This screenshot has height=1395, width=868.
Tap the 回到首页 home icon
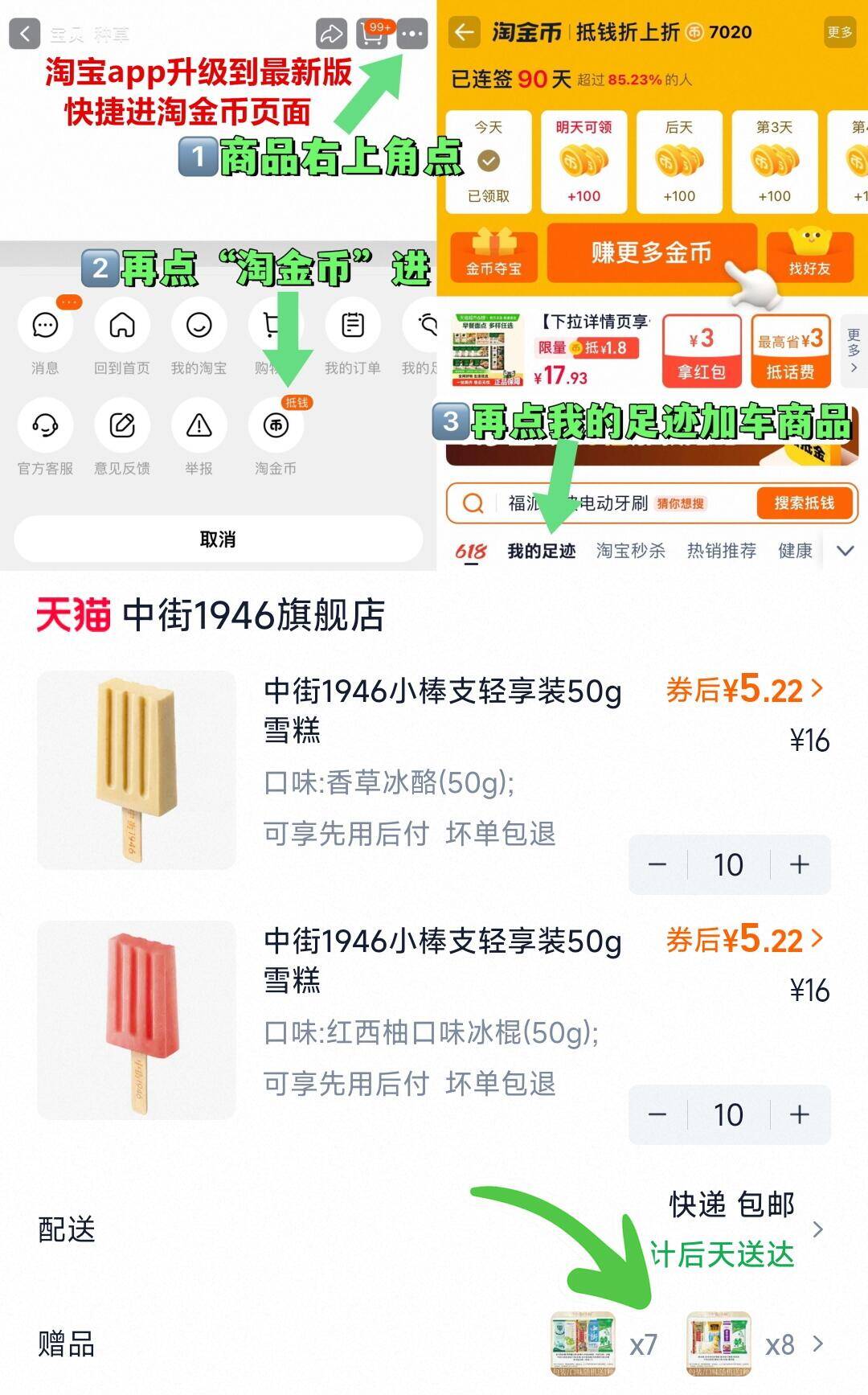[122, 326]
